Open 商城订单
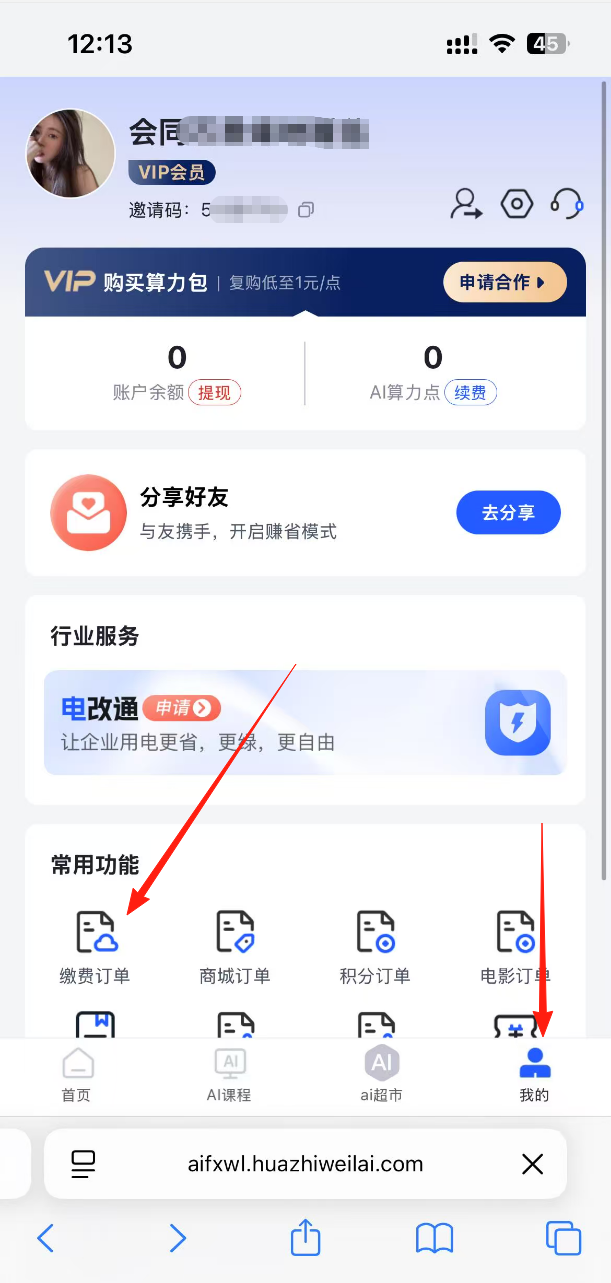 click(x=235, y=946)
